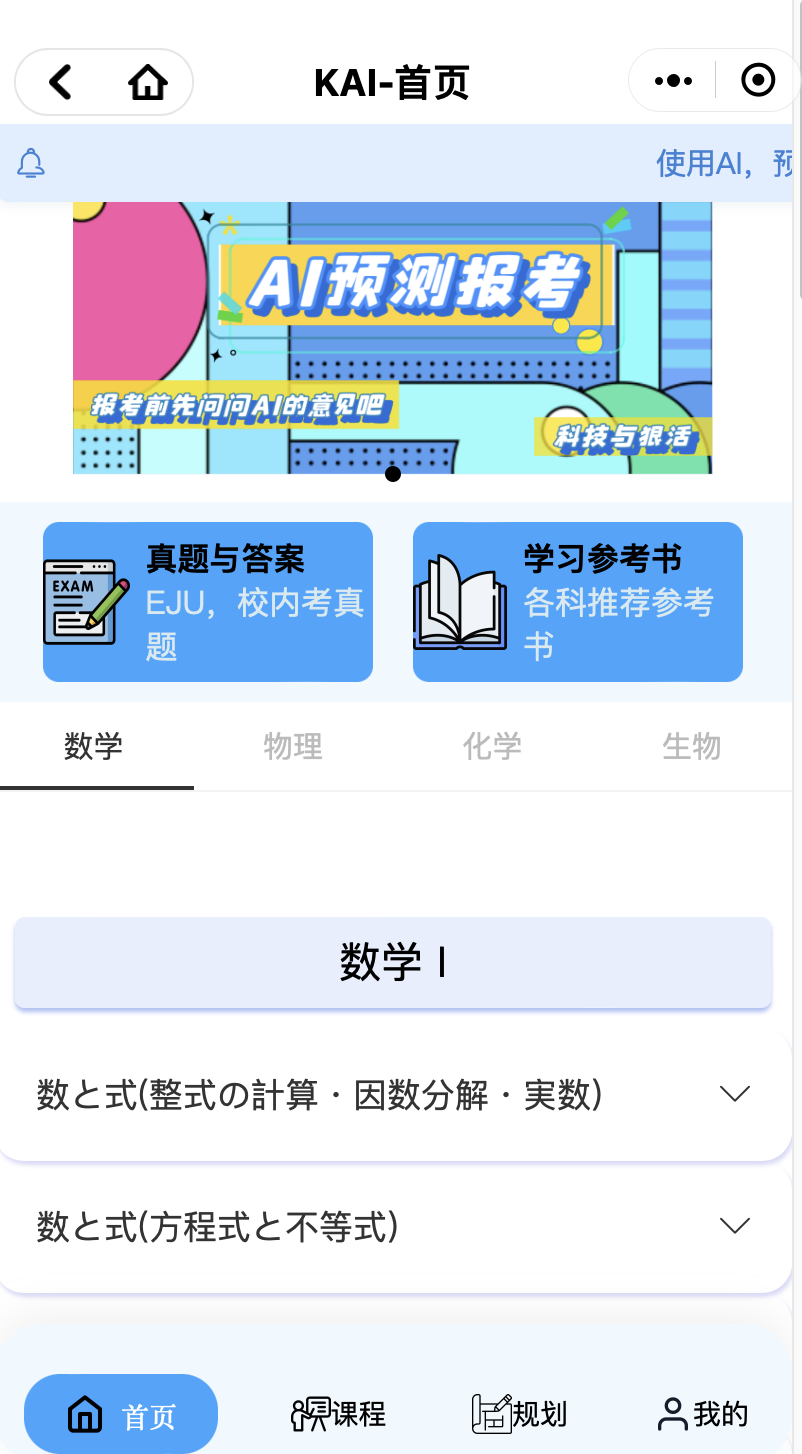
Task: Open the 规划 tab
Action: (519, 1414)
